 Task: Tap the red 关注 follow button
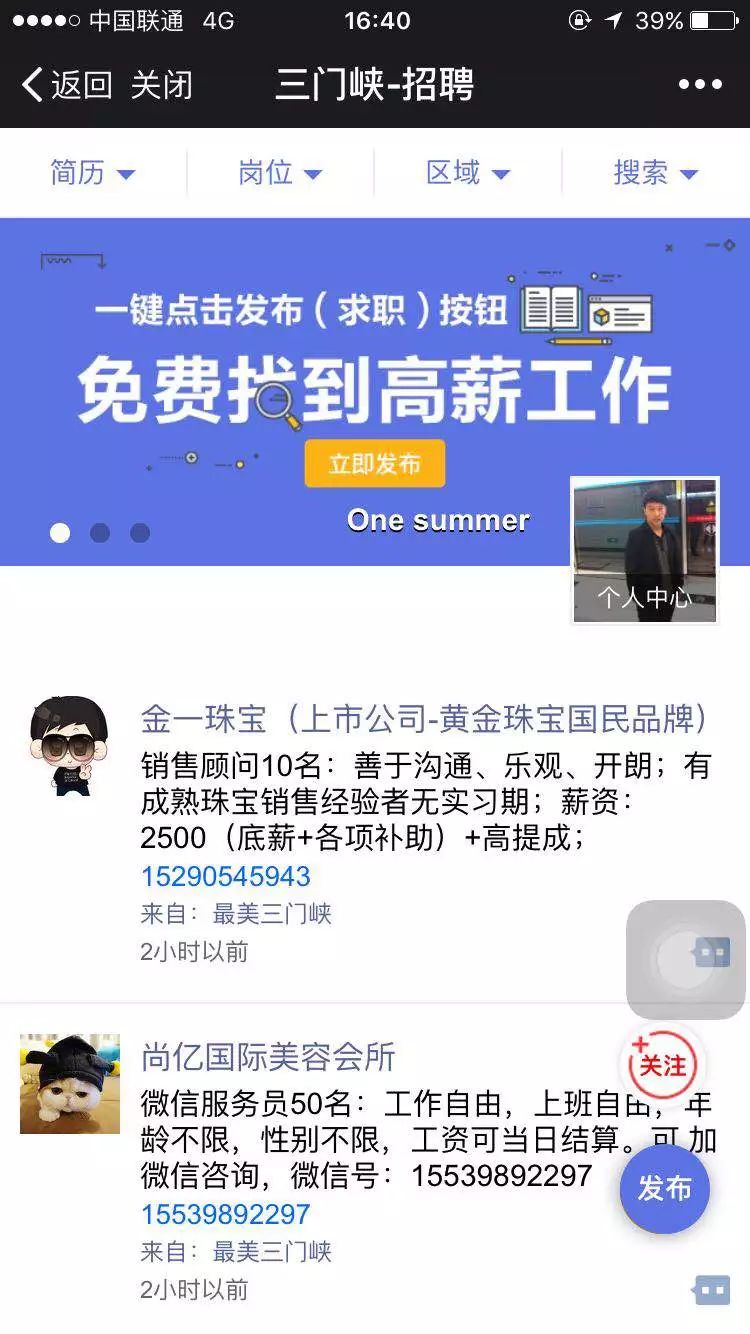point(662,1066)
